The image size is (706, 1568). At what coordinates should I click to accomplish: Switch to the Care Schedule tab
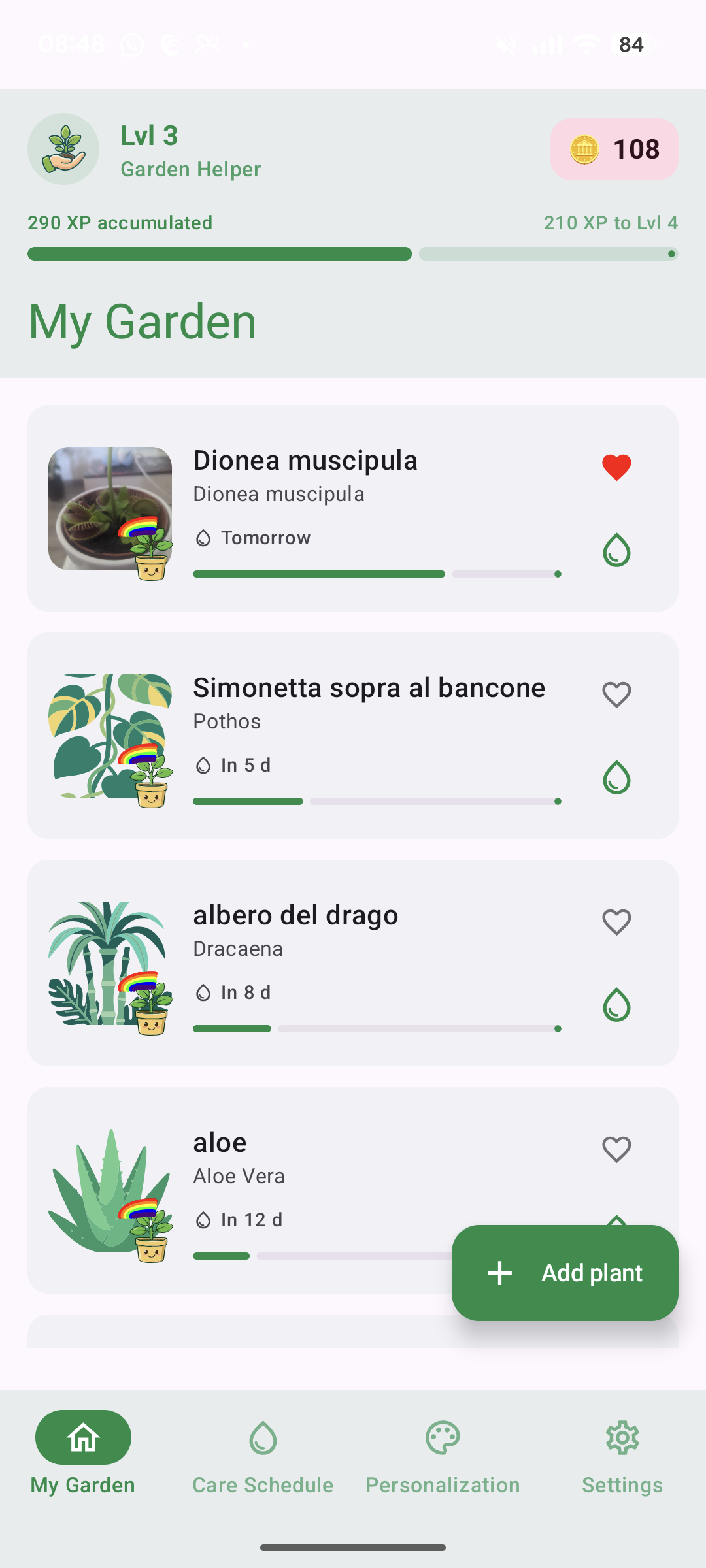[x=263, y=1457]
